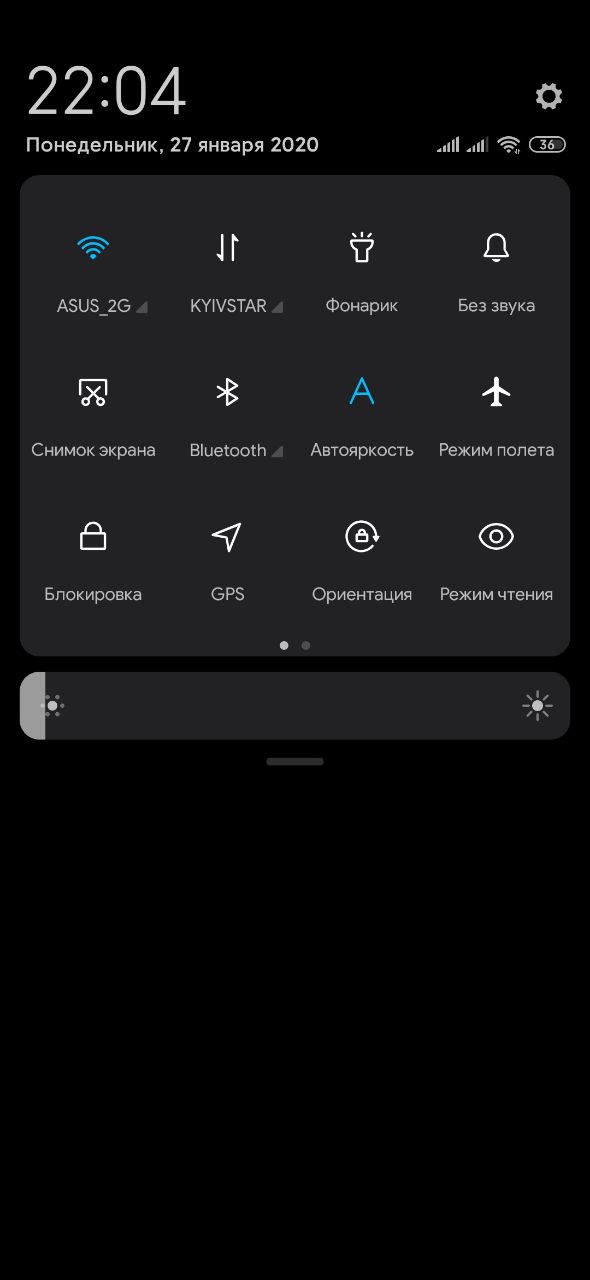Expand Wi-Fi network options next to ASUS_2G
Viewport: 590px width, 1280px height.
point(142,308)
